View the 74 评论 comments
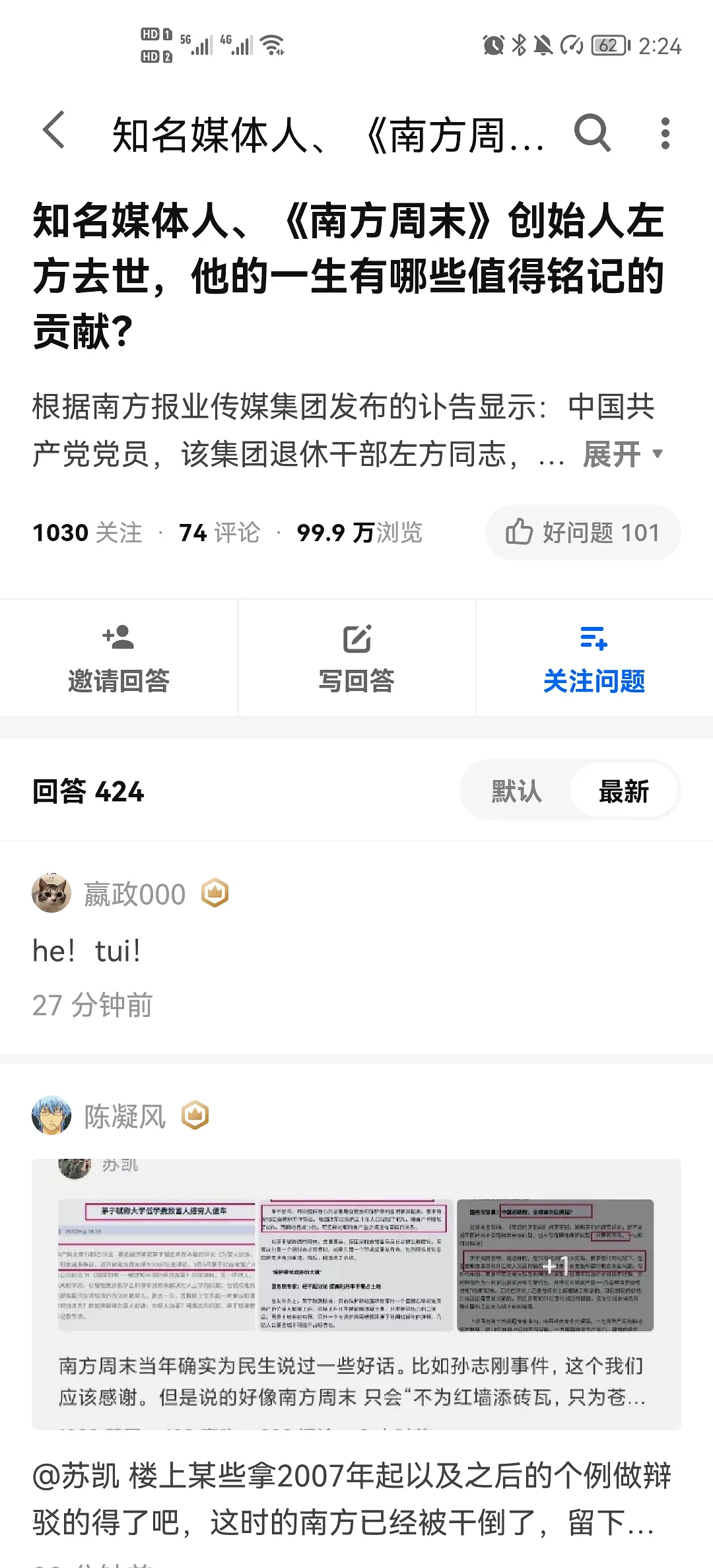The image size is (713, 1568). click(x=219, y=533)
